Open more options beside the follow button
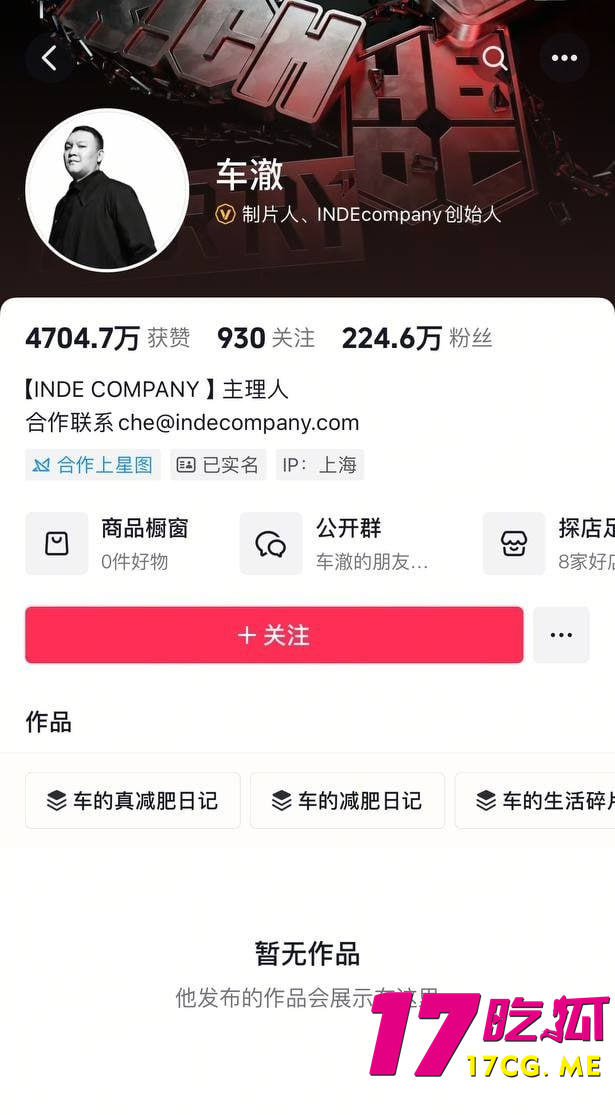615x1115 pixels. pos(561,635)
